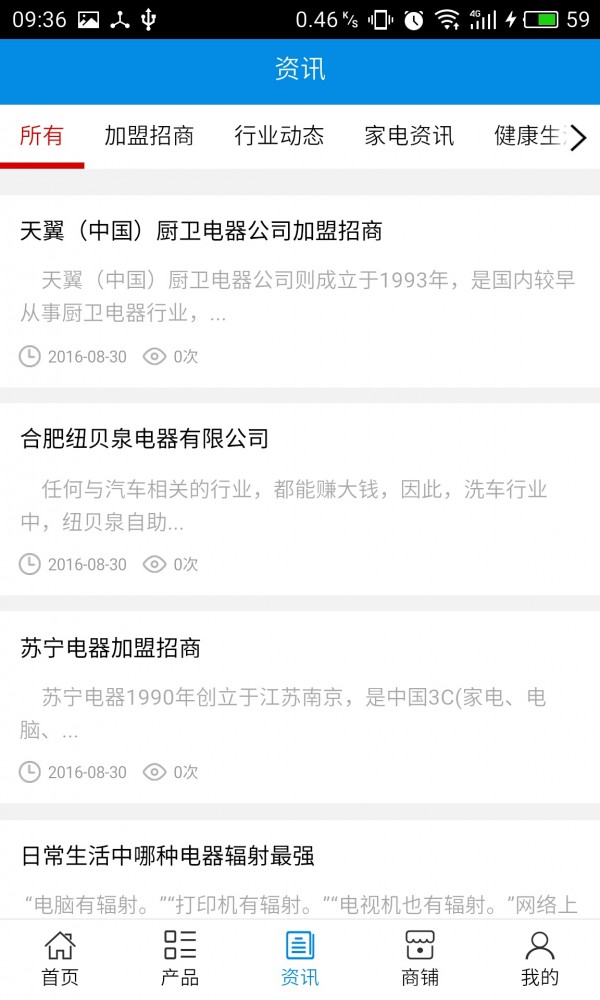The image size is (600, 1000).
Task: Read the 合肥纽贝泉电器有限公司 article
Action: pos(145,439)
